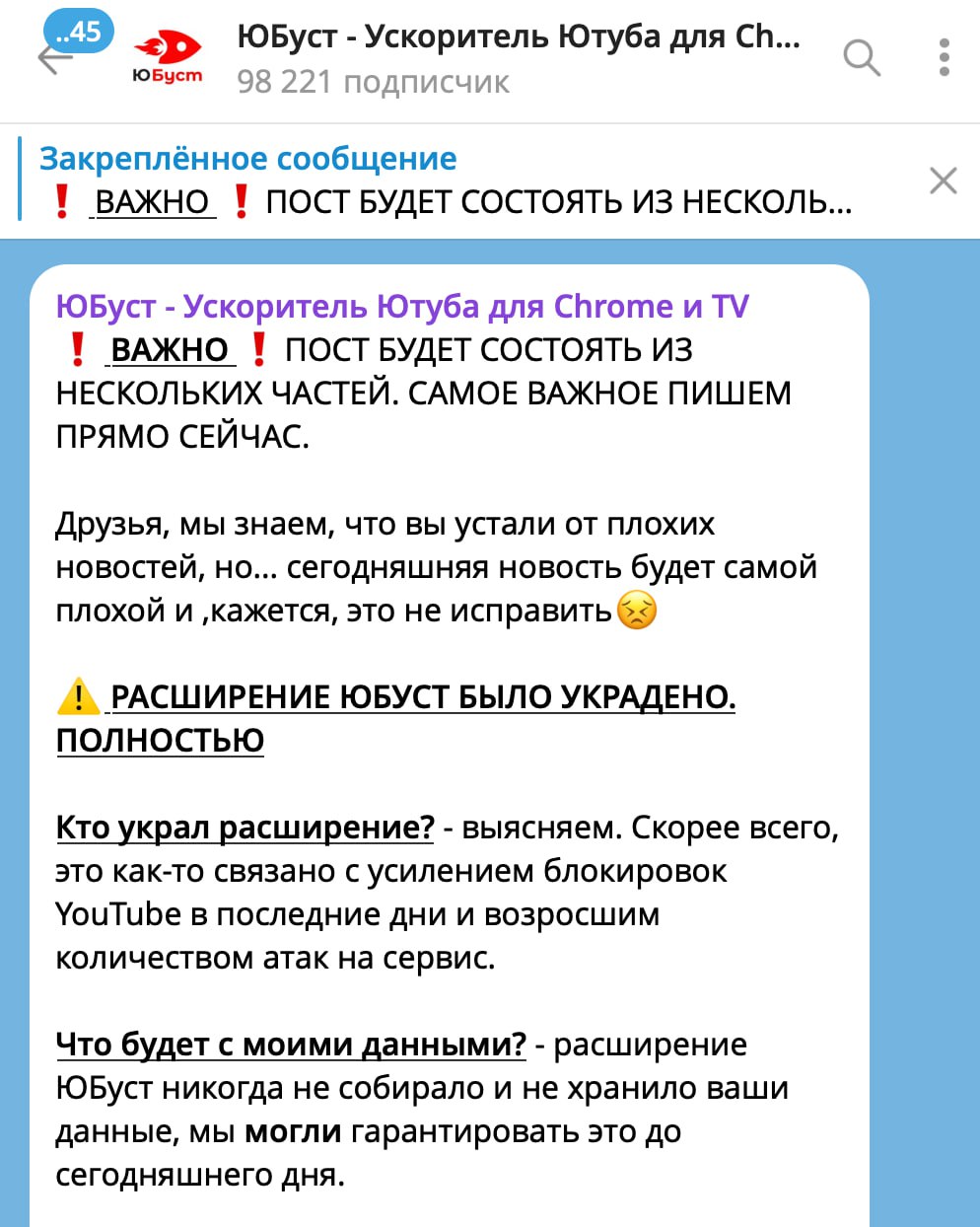Search within the ЮБуст channel
The height and width of the screenshot is (1227, 980).
point(861,58)
